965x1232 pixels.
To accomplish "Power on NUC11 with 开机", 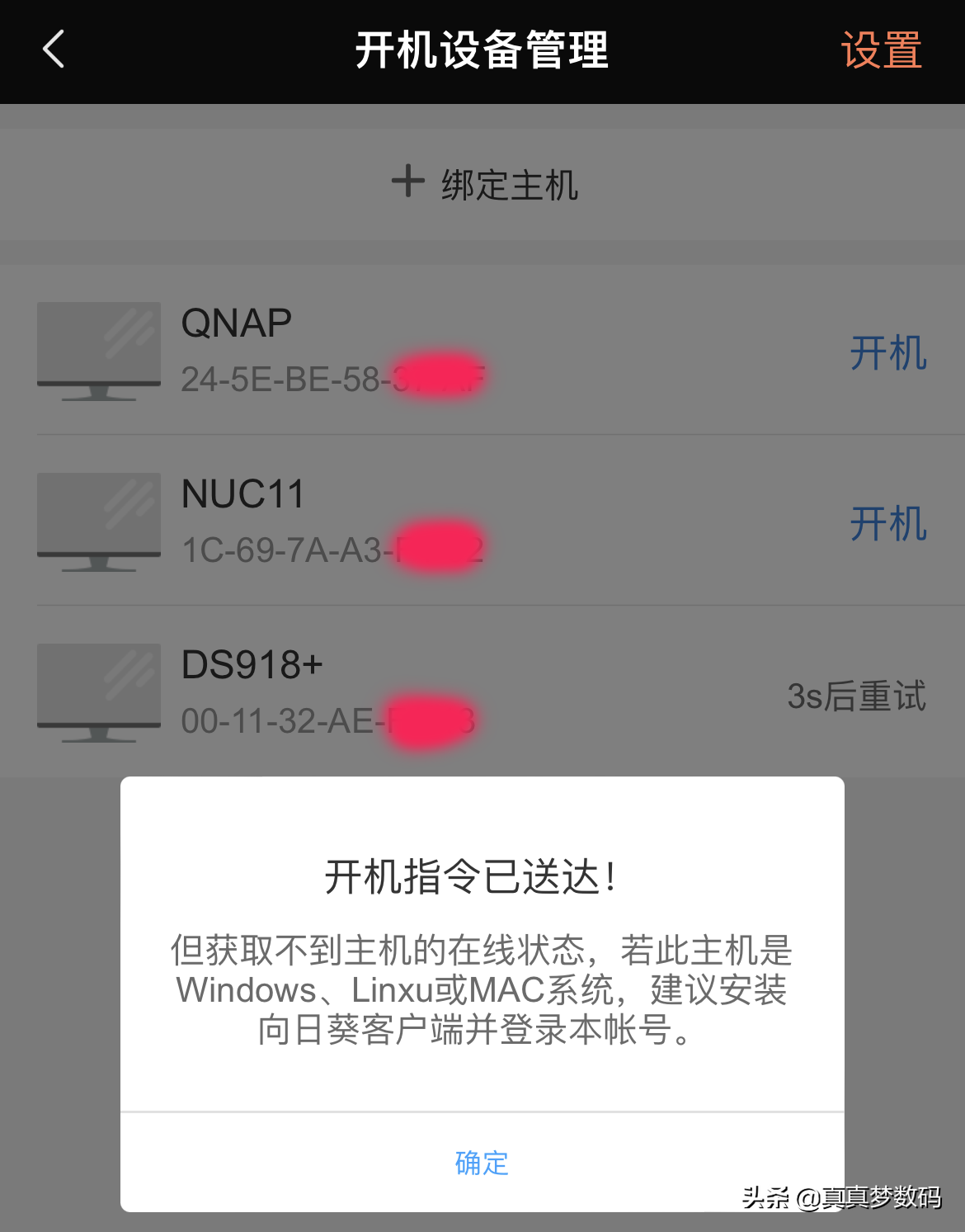I will coord(887,524).
